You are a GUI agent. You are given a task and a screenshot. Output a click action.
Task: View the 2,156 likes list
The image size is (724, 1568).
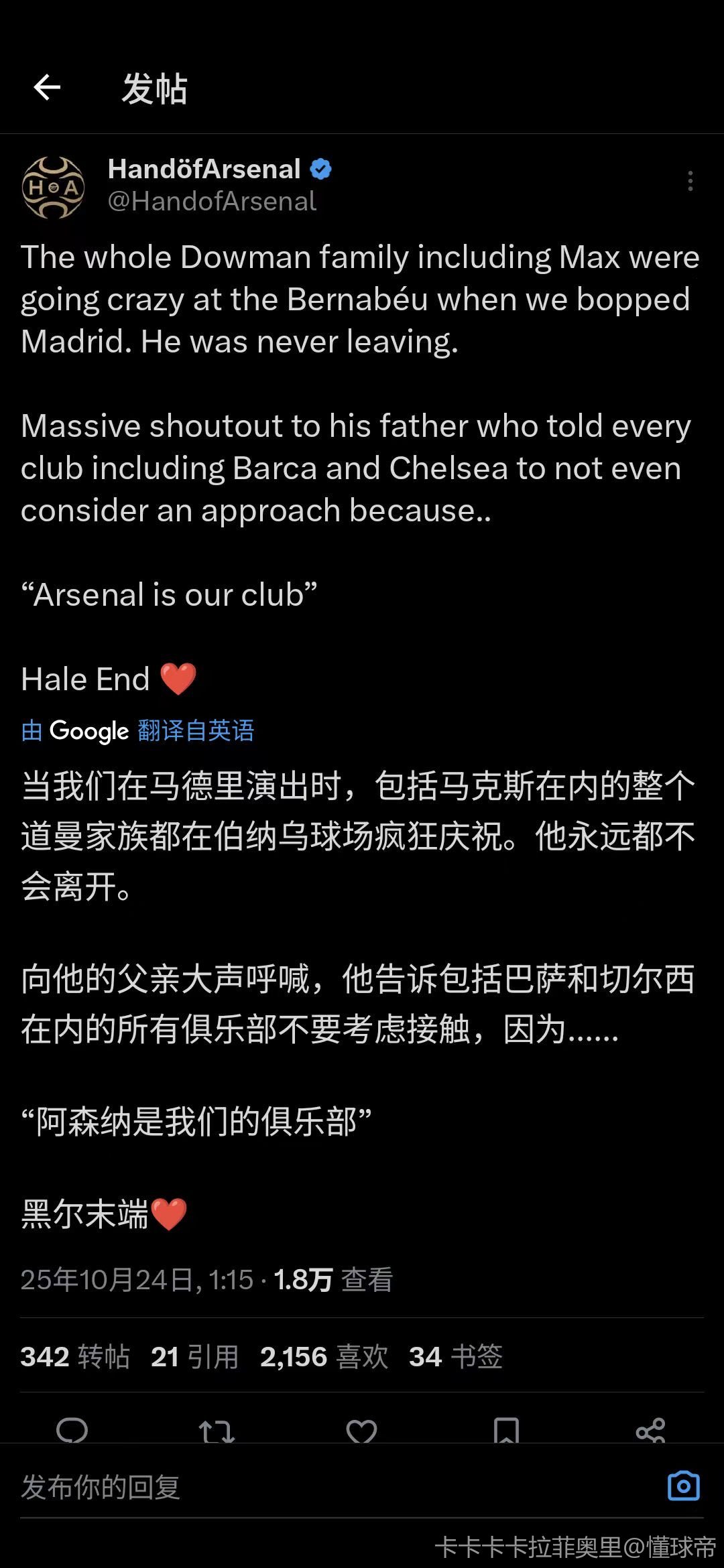tap(324, 1356)
